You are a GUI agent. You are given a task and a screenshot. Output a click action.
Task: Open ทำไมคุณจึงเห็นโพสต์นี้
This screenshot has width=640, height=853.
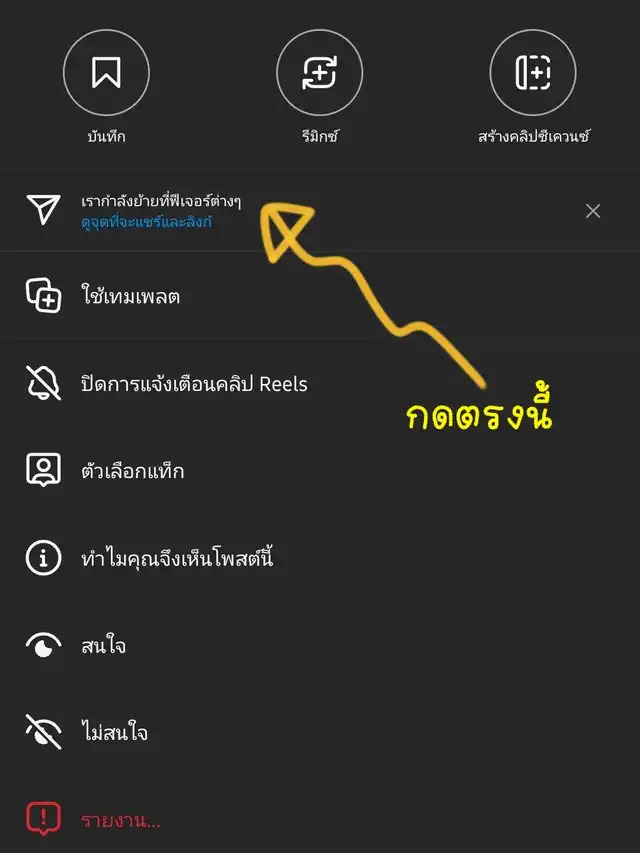177,559
